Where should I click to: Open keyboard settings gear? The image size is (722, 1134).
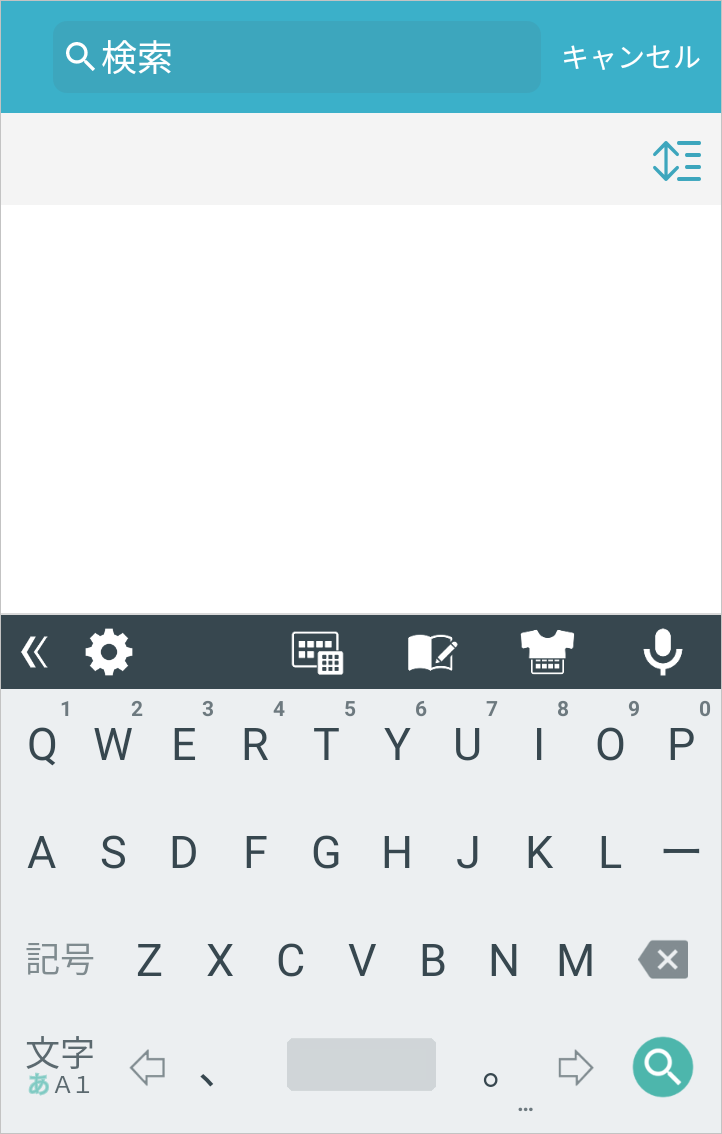click(109, 652)
